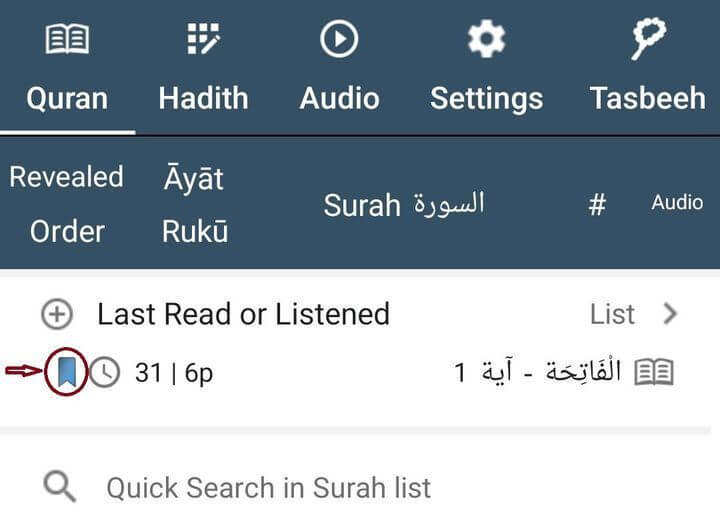Sort by Surah name column
The image size is (720, 523).
pos(404,204)
